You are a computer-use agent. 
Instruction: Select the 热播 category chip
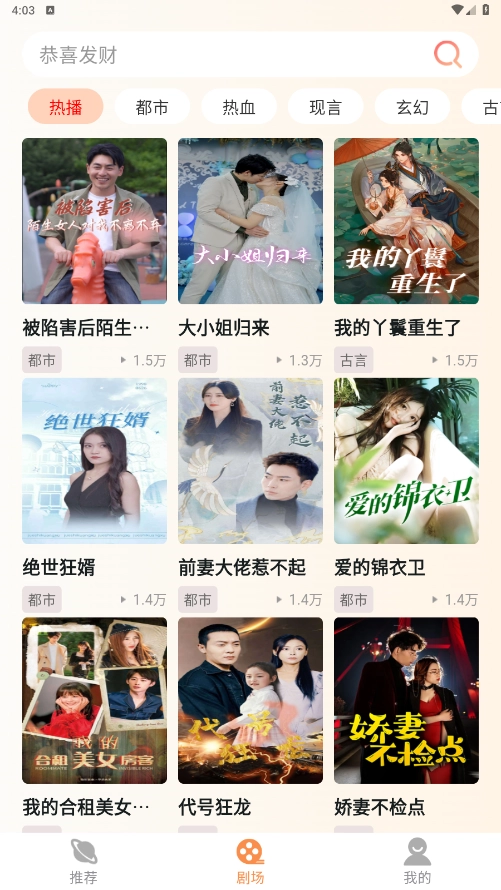pos(65,107)
